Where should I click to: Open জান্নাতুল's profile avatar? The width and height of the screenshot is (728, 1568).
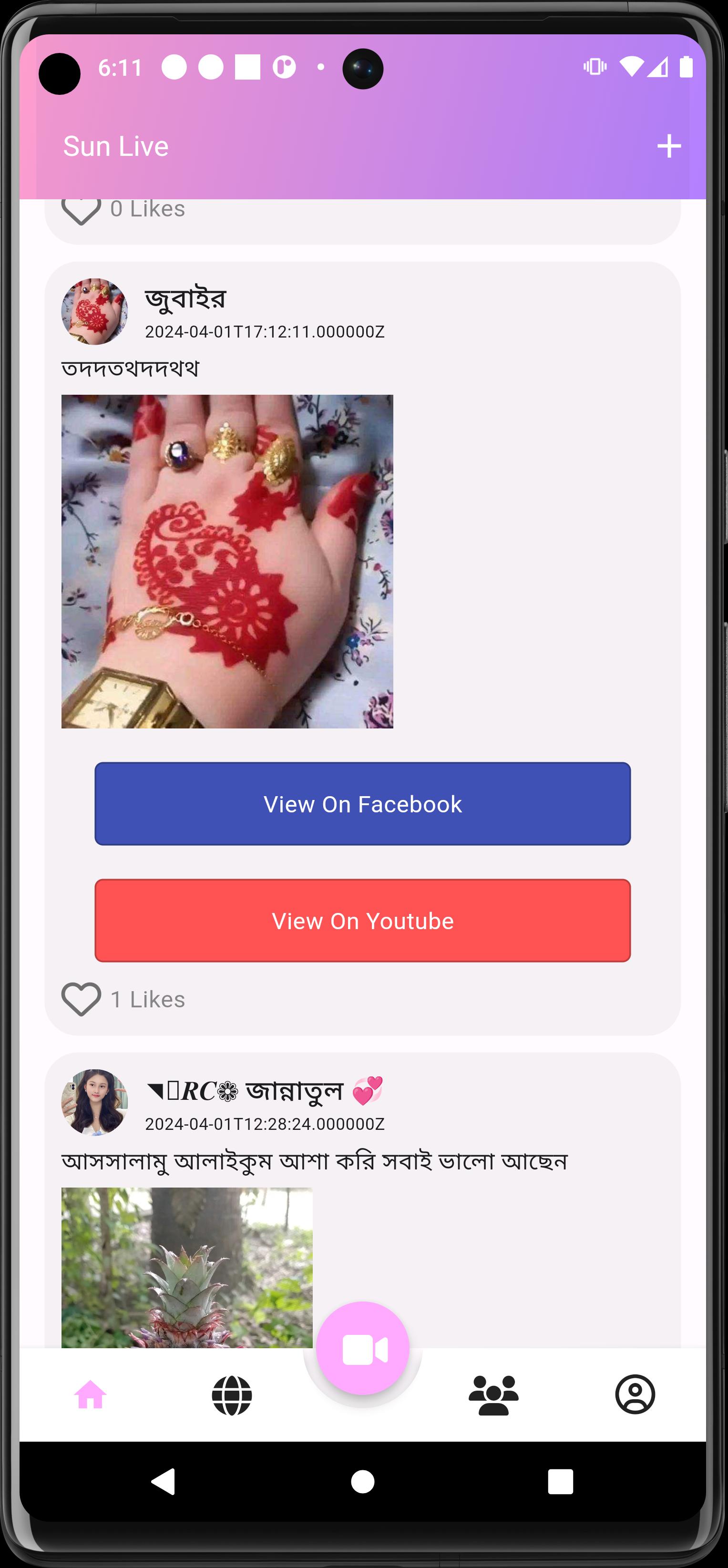click(94, 1102)
